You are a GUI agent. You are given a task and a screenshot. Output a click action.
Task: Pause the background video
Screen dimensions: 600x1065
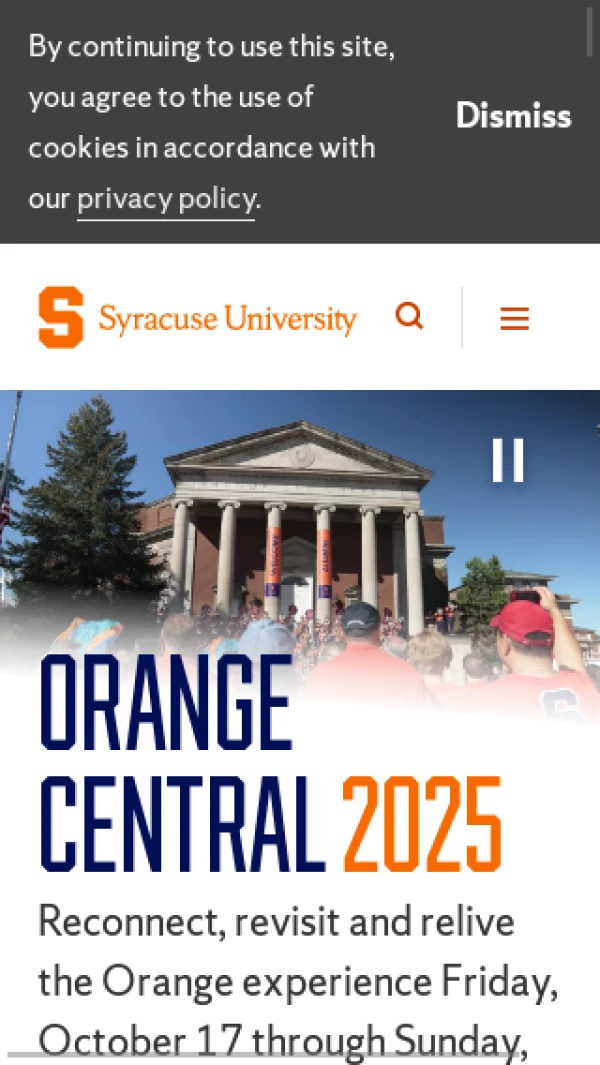point(508,460)
